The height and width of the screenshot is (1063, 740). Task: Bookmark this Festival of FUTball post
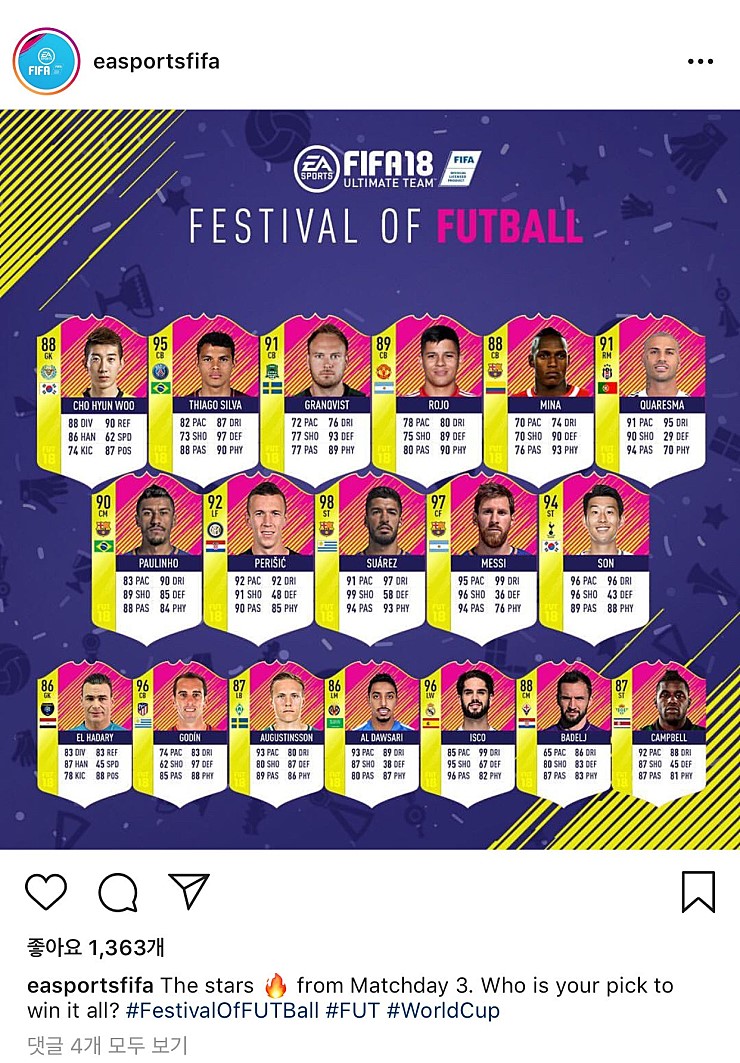tap(698, 891)
